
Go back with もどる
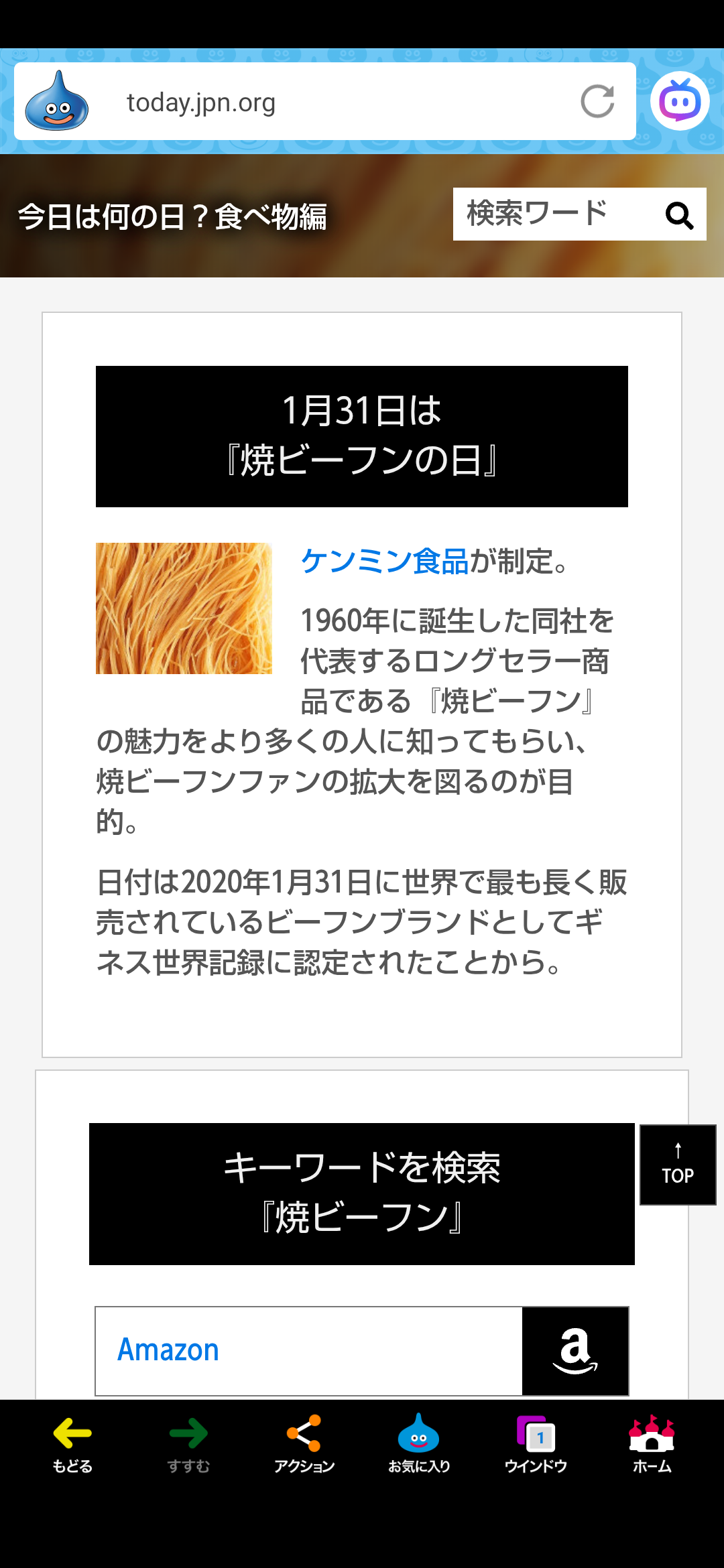pyautogui.click(x=72, y=1444)
